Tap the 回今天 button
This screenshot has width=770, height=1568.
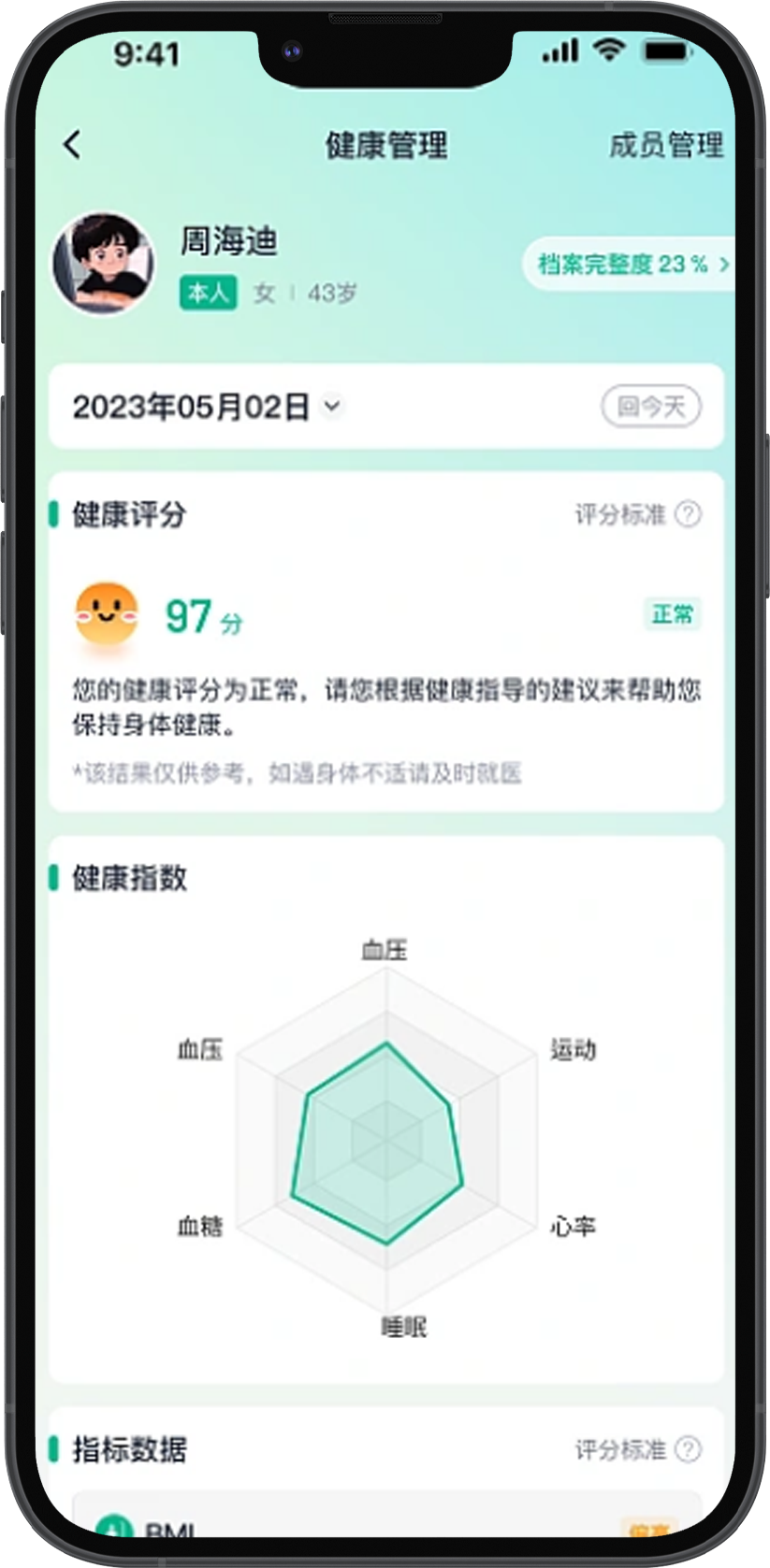(x=651, y=407)
